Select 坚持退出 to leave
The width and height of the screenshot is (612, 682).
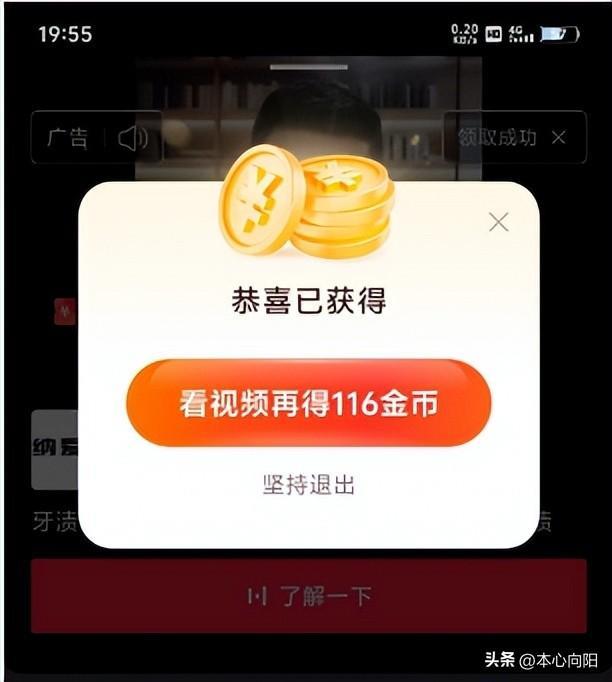pos(308,485)
